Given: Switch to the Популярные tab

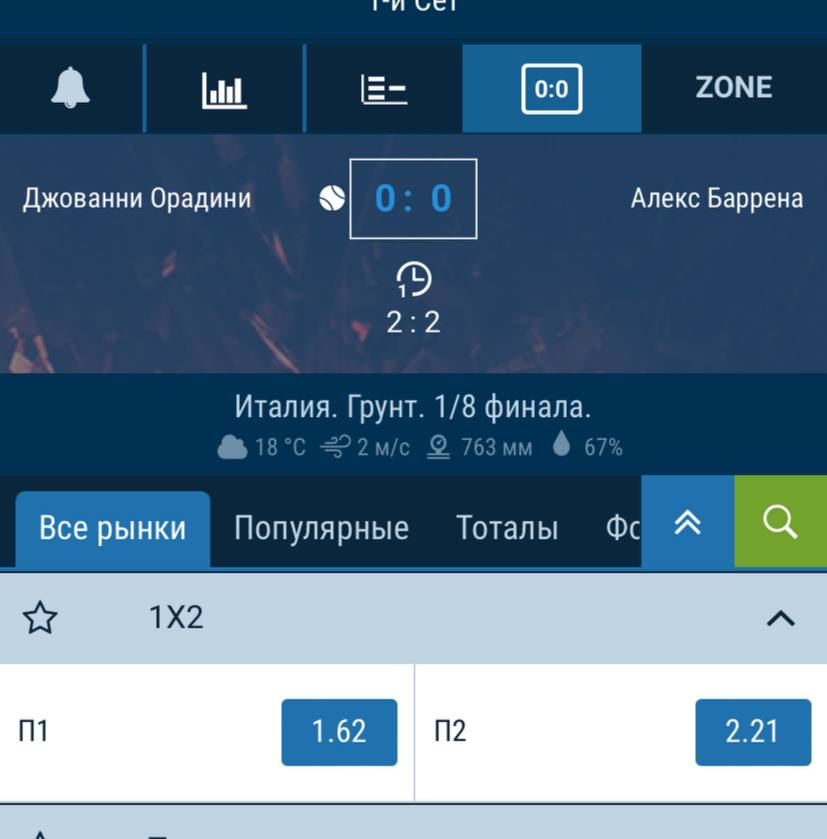Looking at the screenshot, I should point(321,528).
